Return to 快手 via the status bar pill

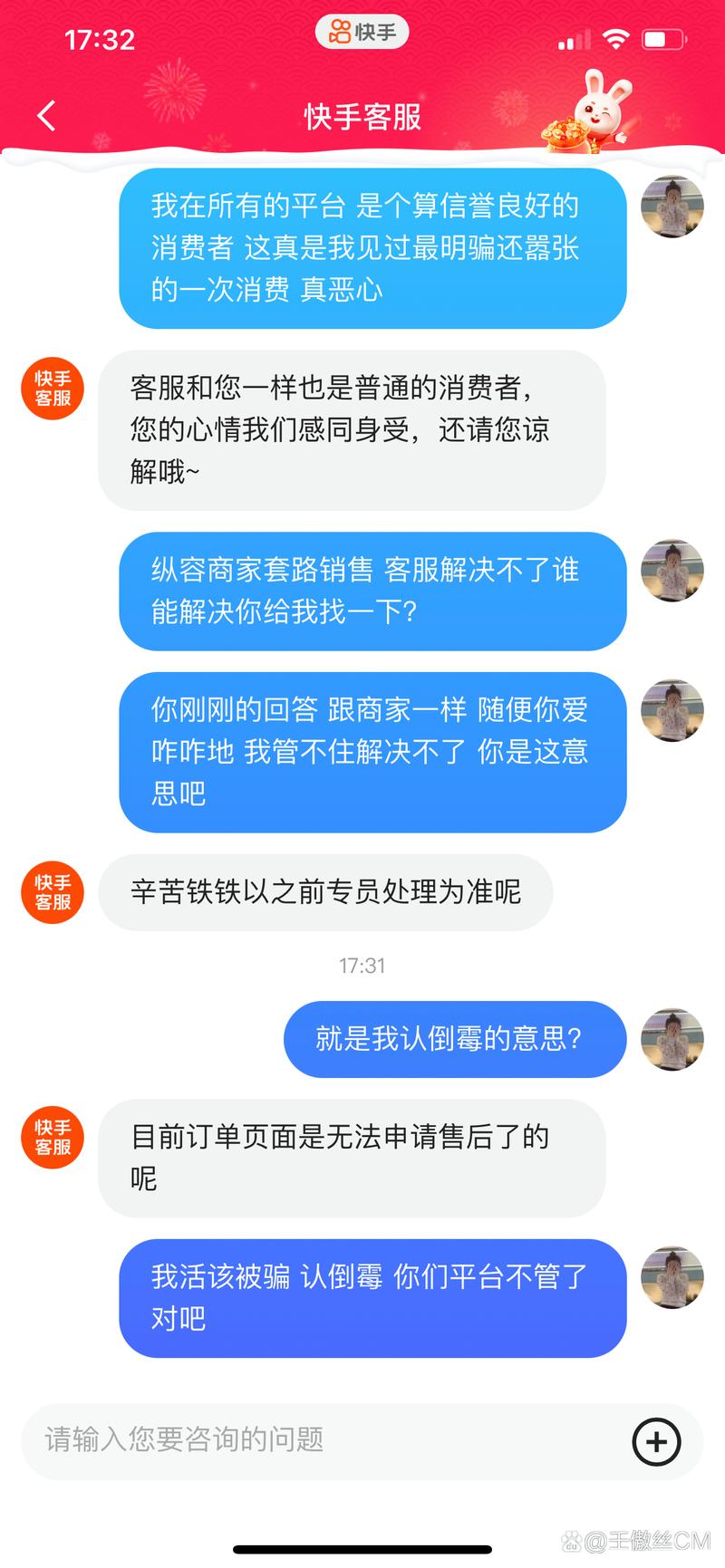362,33
